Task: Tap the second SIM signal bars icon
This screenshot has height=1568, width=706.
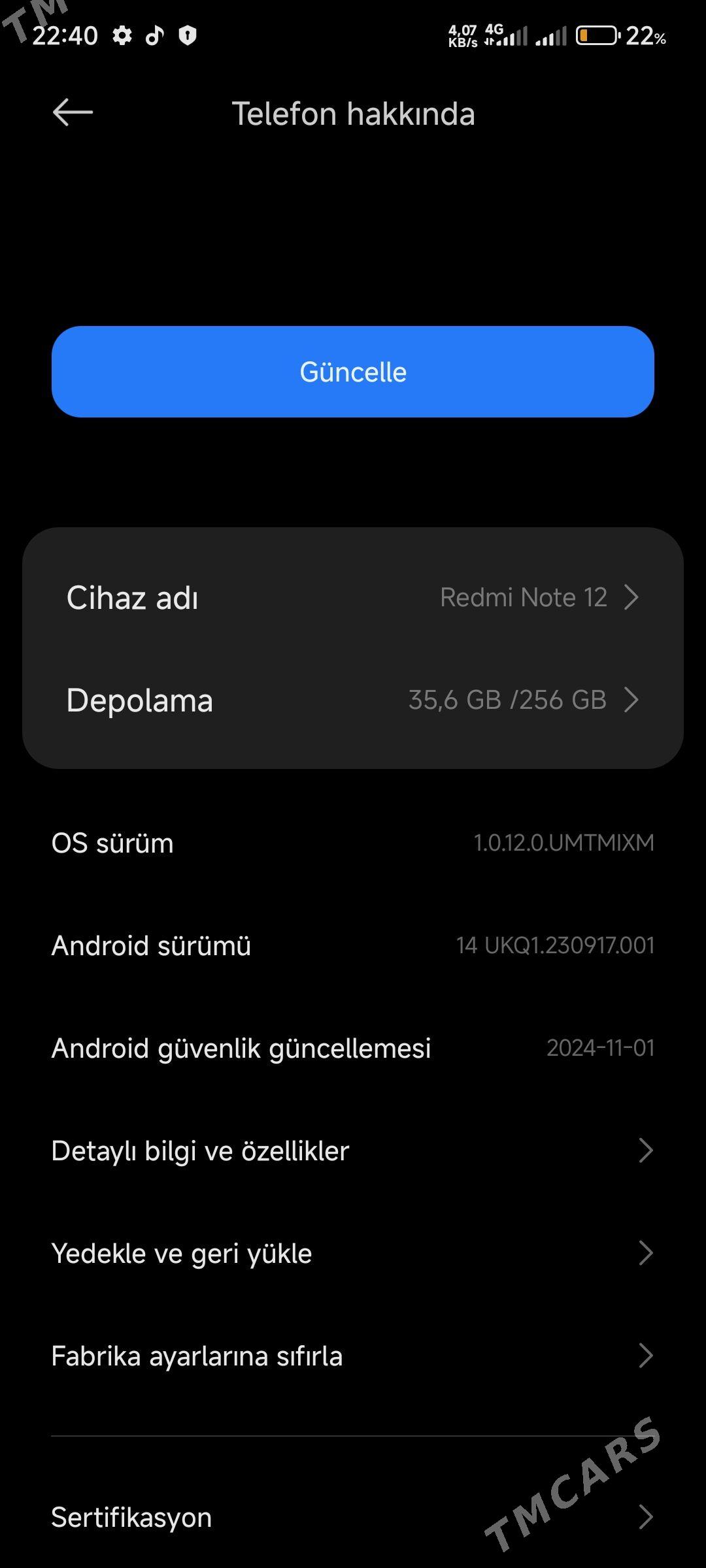Action: [552, 38]
